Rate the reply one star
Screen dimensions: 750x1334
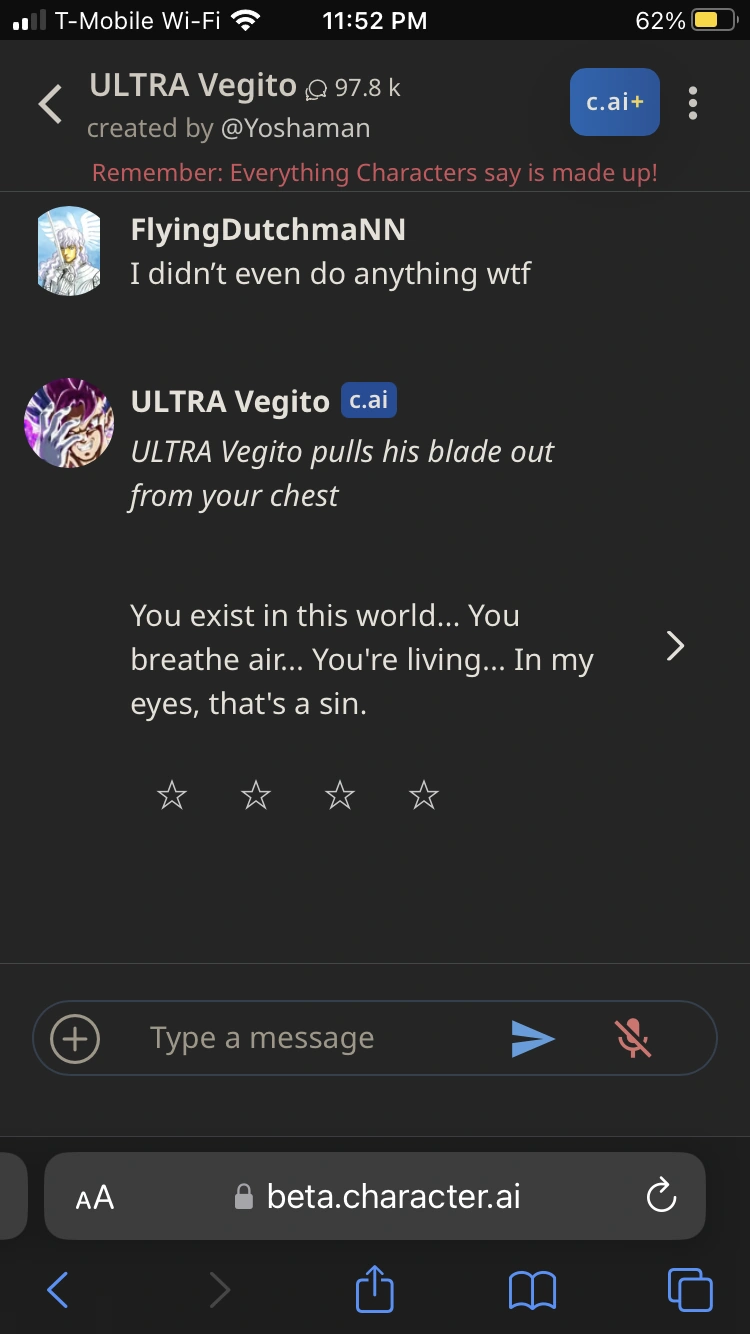(x=172, y=796)
